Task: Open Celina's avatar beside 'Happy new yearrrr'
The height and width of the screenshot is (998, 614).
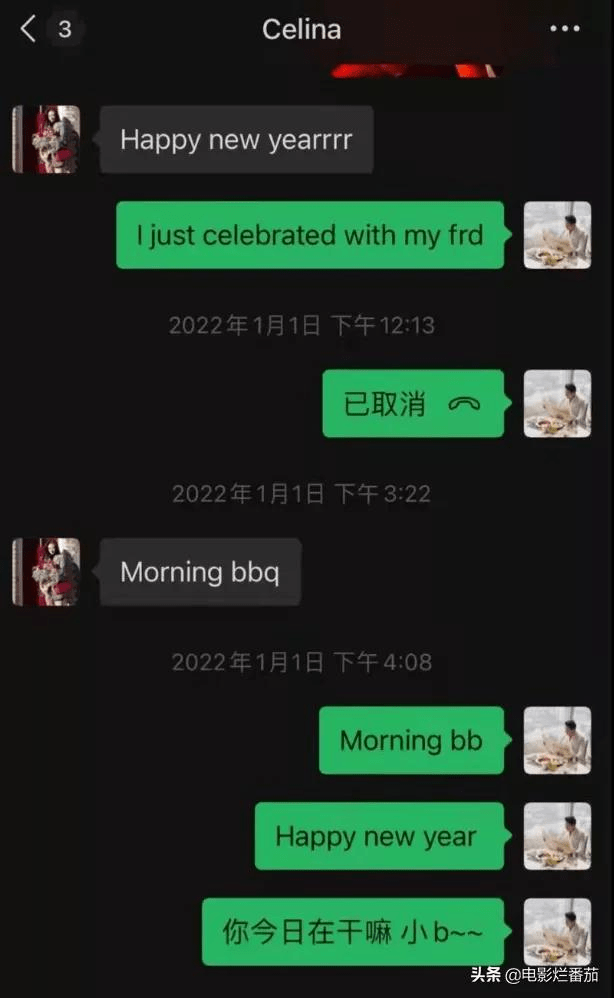Action: coord(46,140)
